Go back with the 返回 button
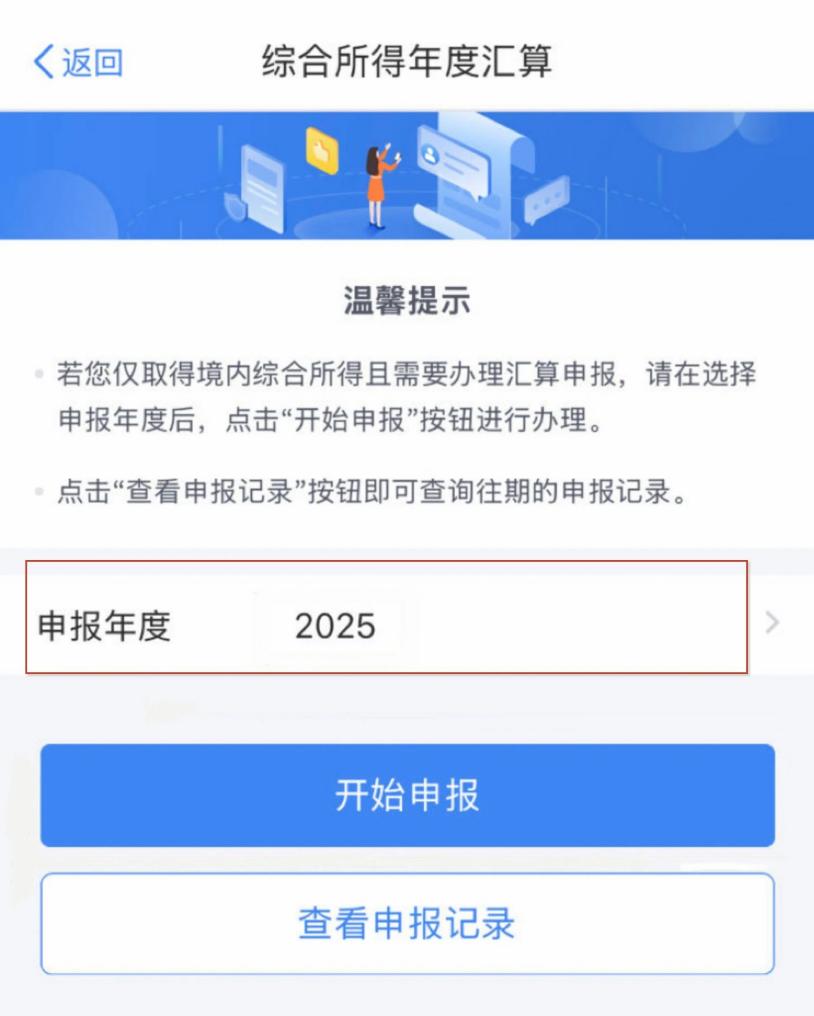814x1016 pixels. tap(78, 62)
